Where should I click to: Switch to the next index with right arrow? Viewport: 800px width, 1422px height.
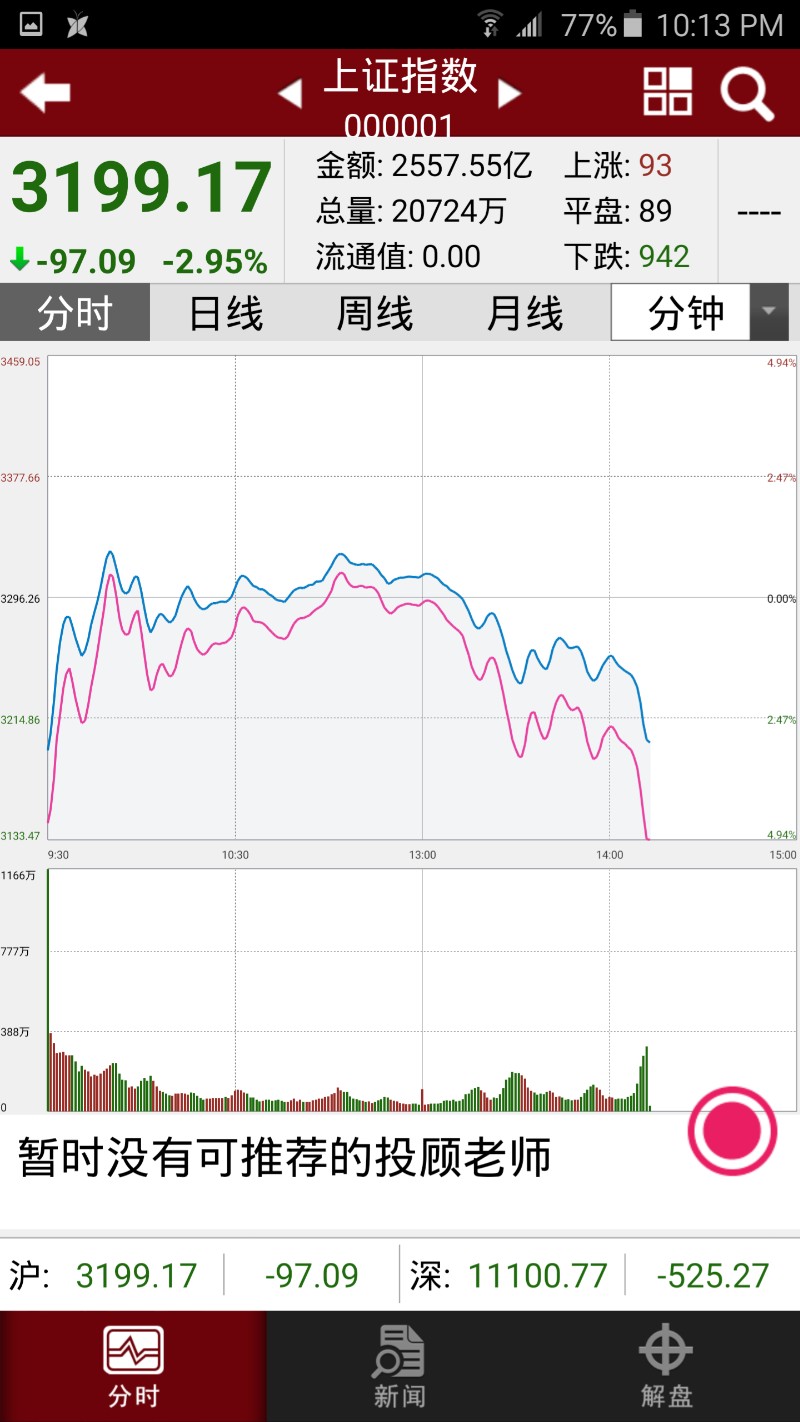510,94
